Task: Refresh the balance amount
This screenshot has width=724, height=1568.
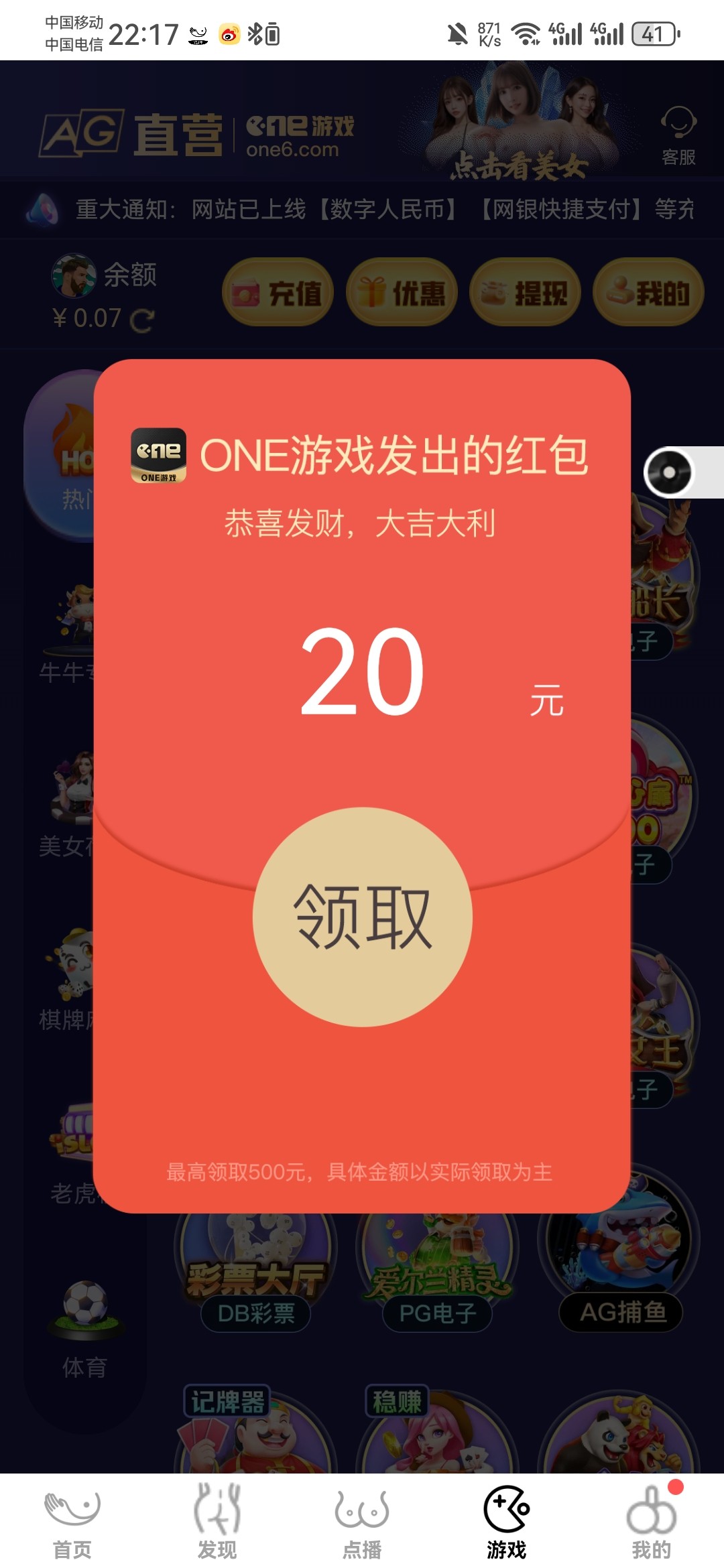Action: 141,320
